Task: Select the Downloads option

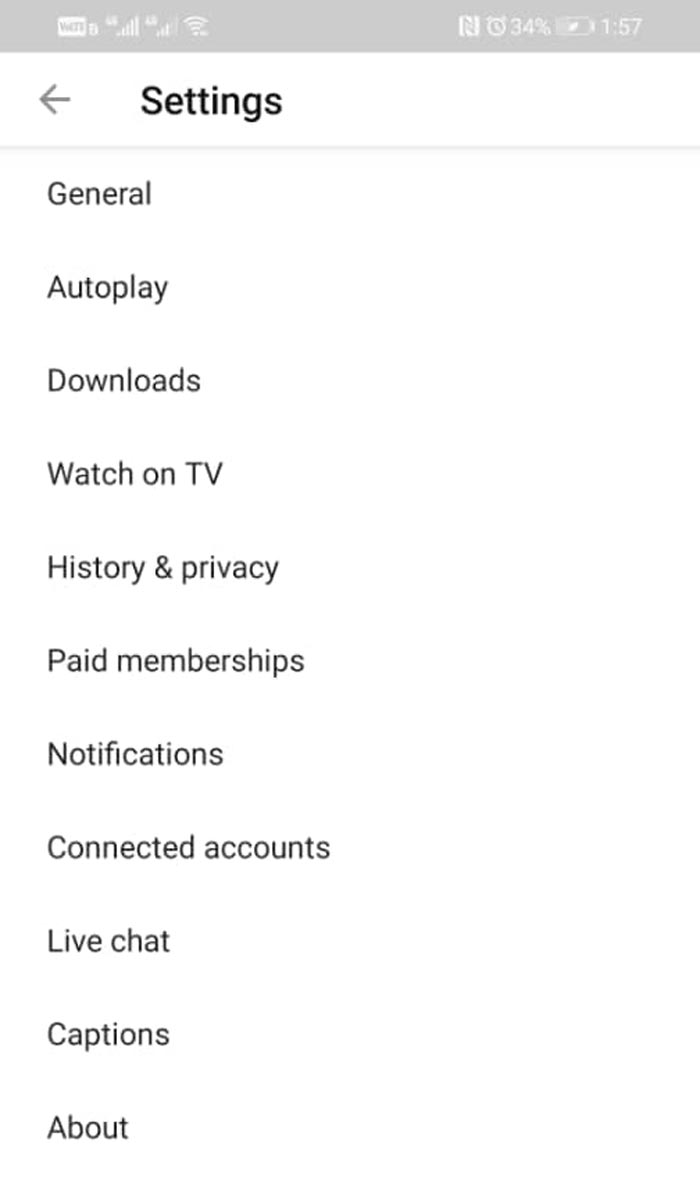Action: 124,381
